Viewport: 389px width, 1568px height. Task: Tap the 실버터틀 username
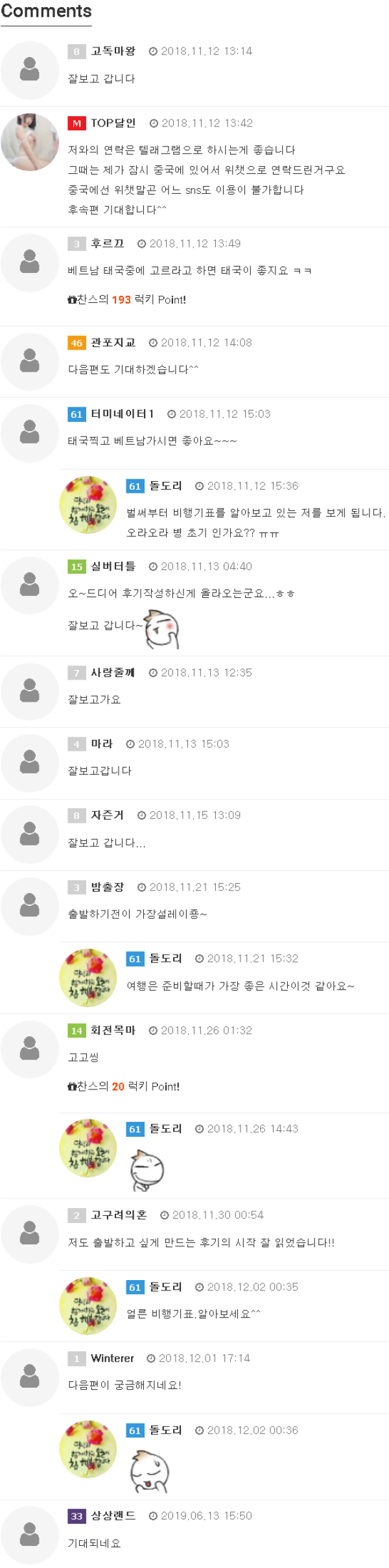[x=113, y=567]
